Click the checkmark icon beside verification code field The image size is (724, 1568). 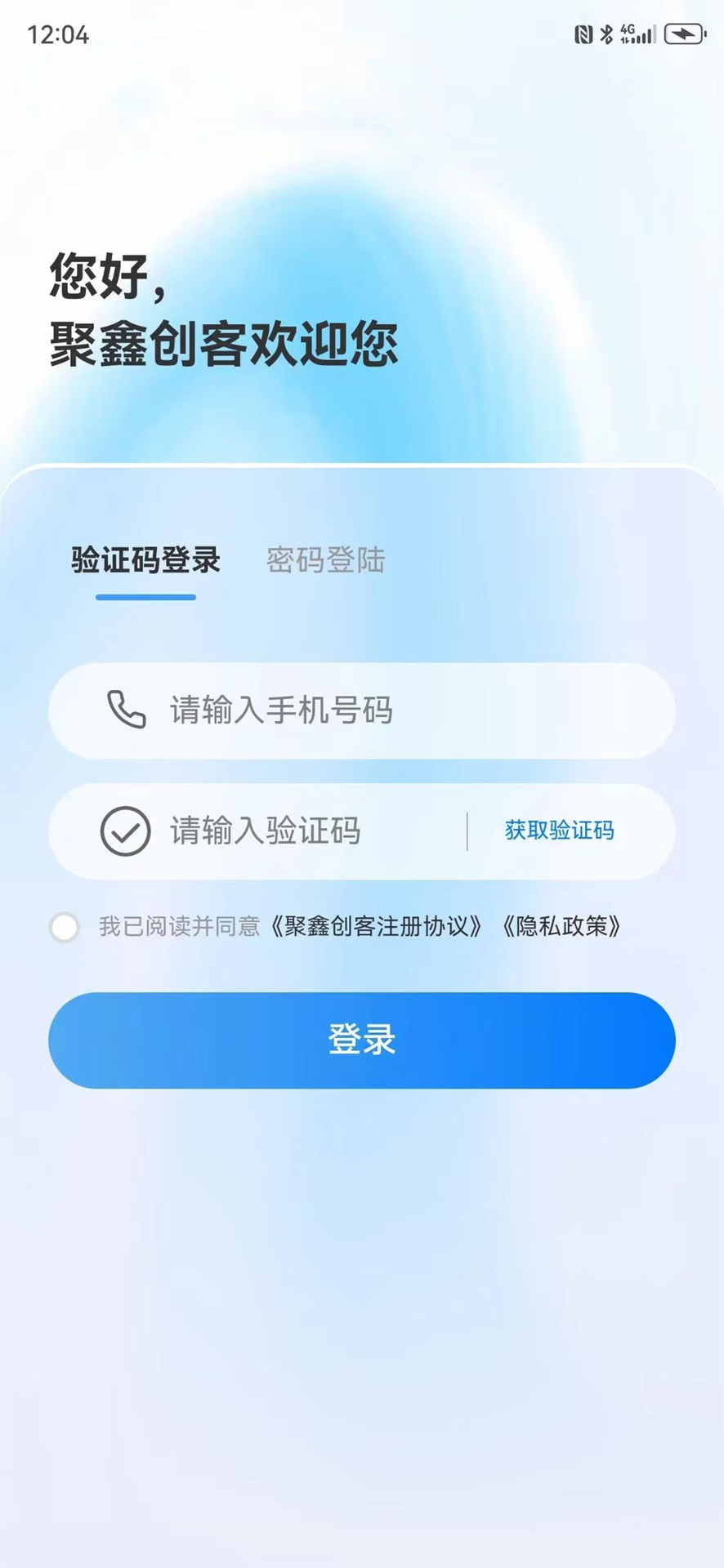pos(124,832)
